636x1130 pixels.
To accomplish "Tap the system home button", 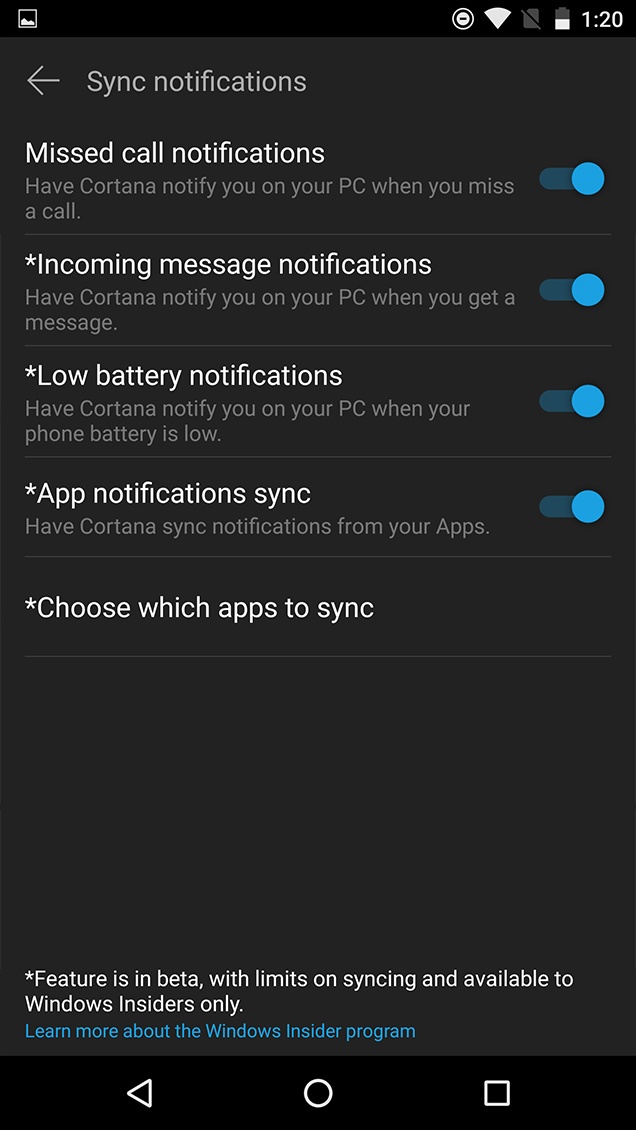I will click(318, 1093).
